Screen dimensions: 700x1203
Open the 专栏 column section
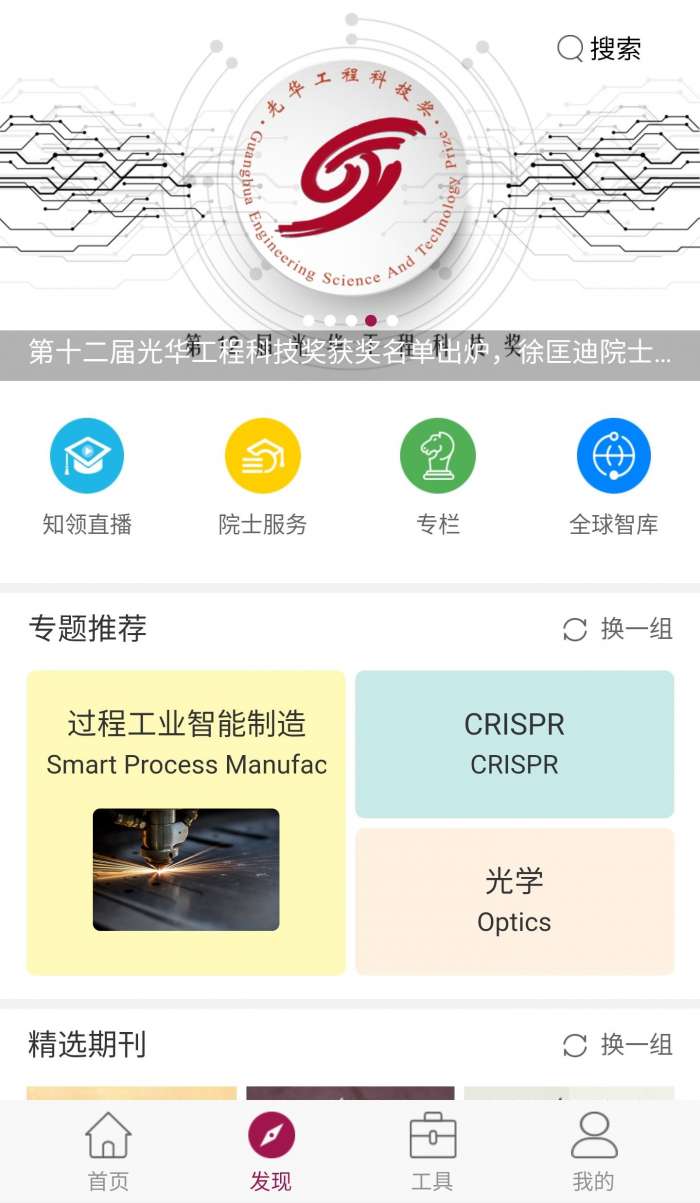pyautogui.click(x=437, y=476)
